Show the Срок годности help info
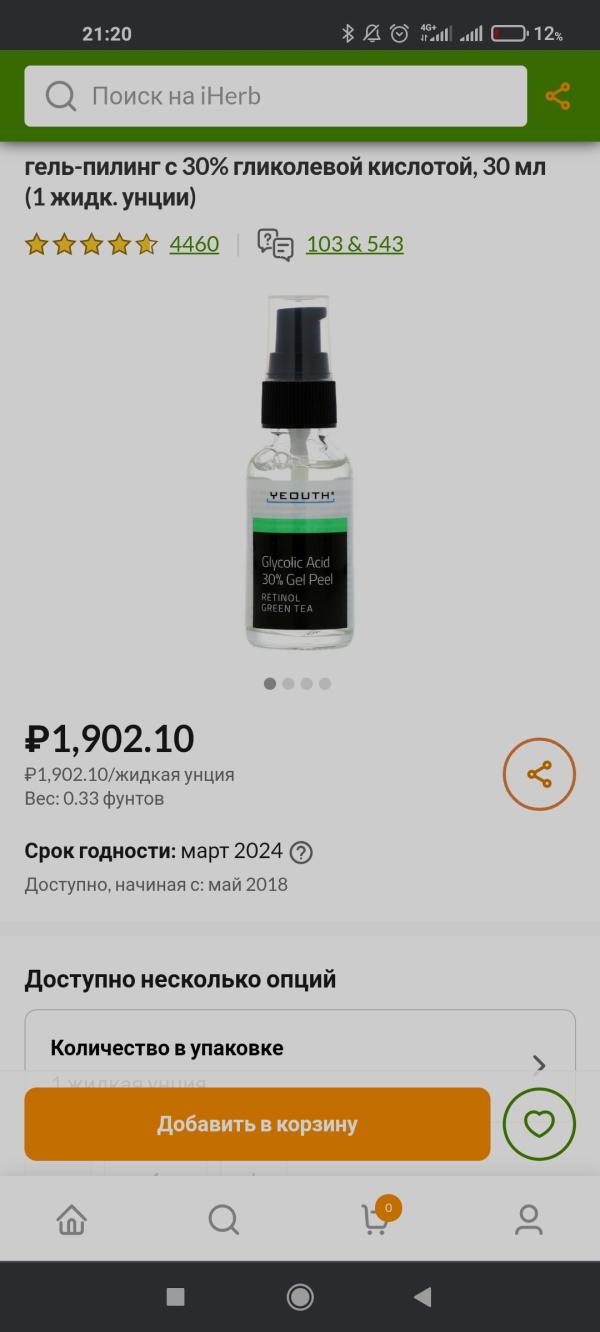The image size is (600, 1332). [301, 853]
